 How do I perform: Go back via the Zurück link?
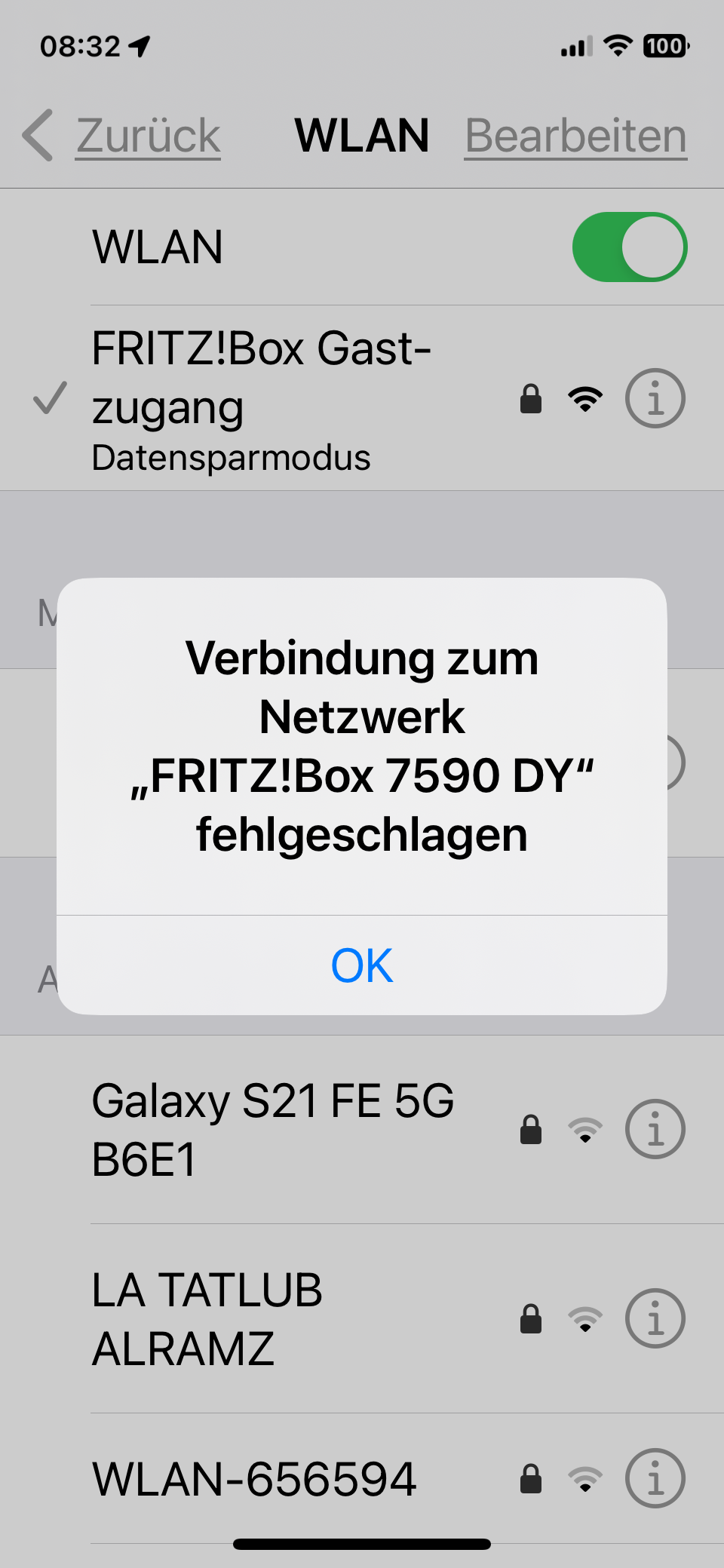pos(122,136)
